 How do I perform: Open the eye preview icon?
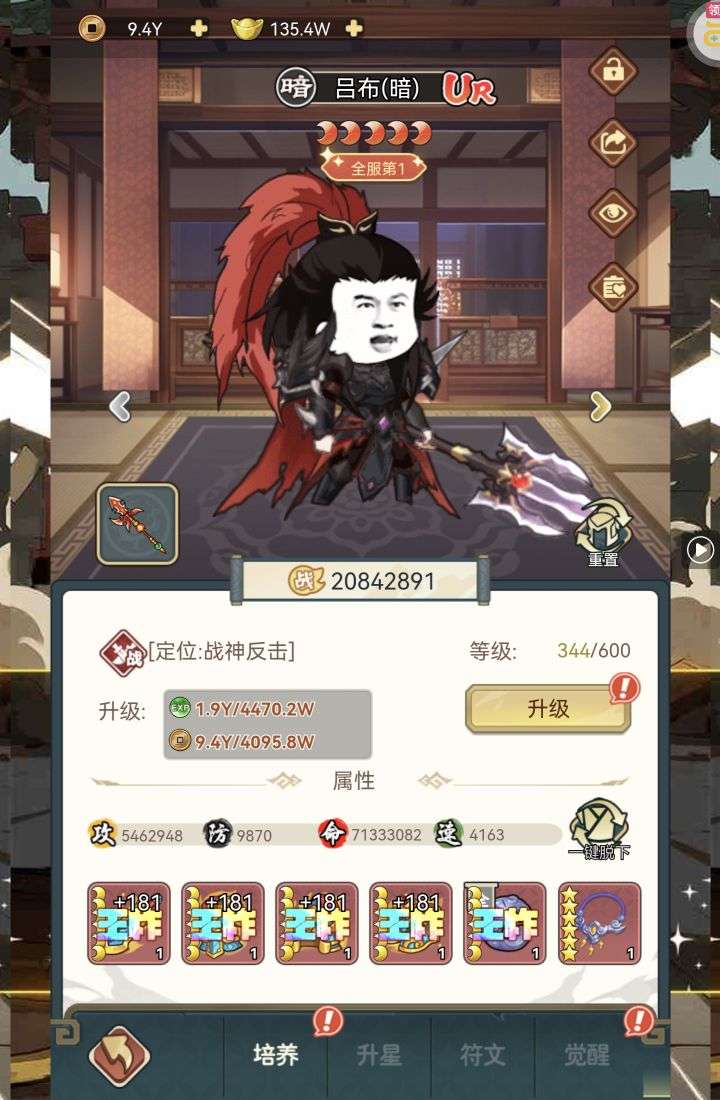pyautogui.click(x=612, y=212)
